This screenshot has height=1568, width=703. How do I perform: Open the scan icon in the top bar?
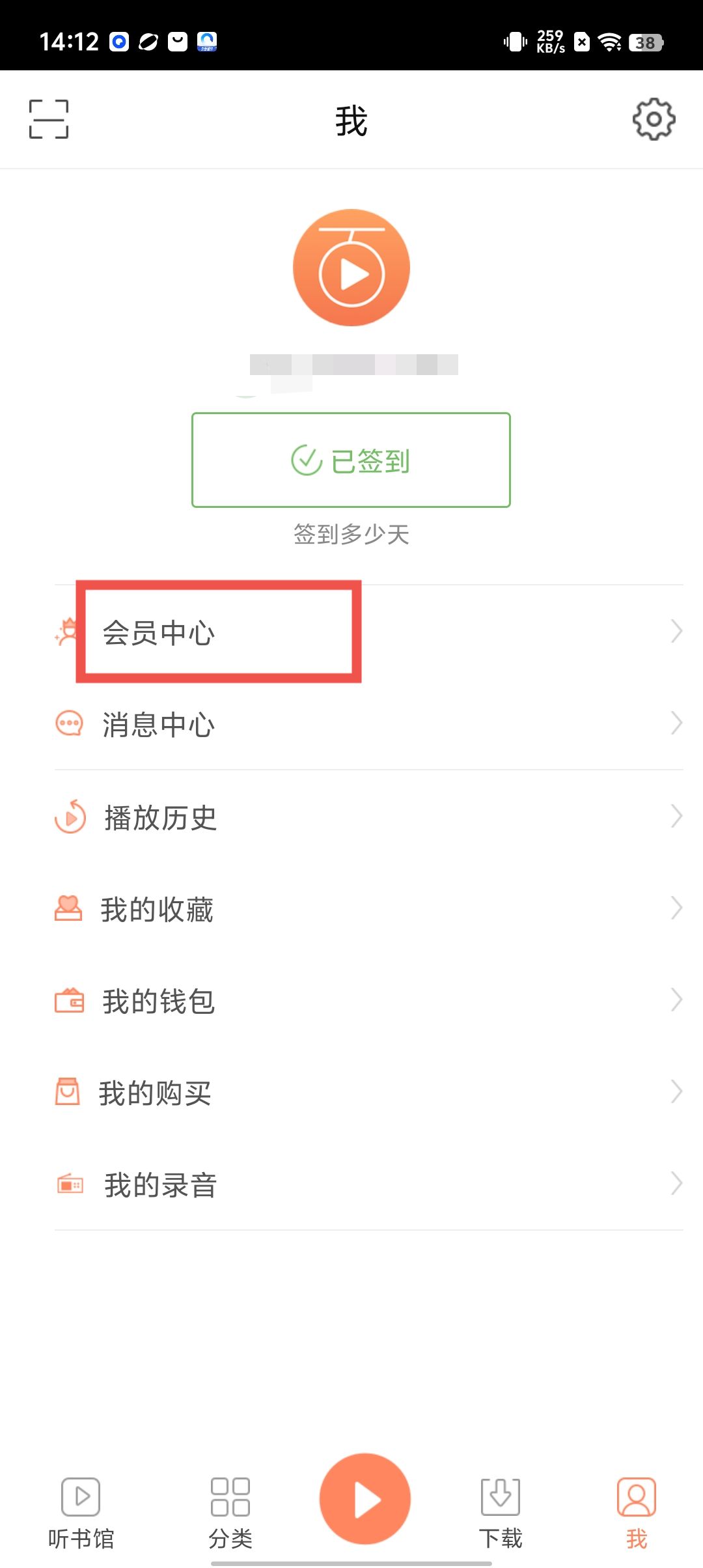[49, 119]
